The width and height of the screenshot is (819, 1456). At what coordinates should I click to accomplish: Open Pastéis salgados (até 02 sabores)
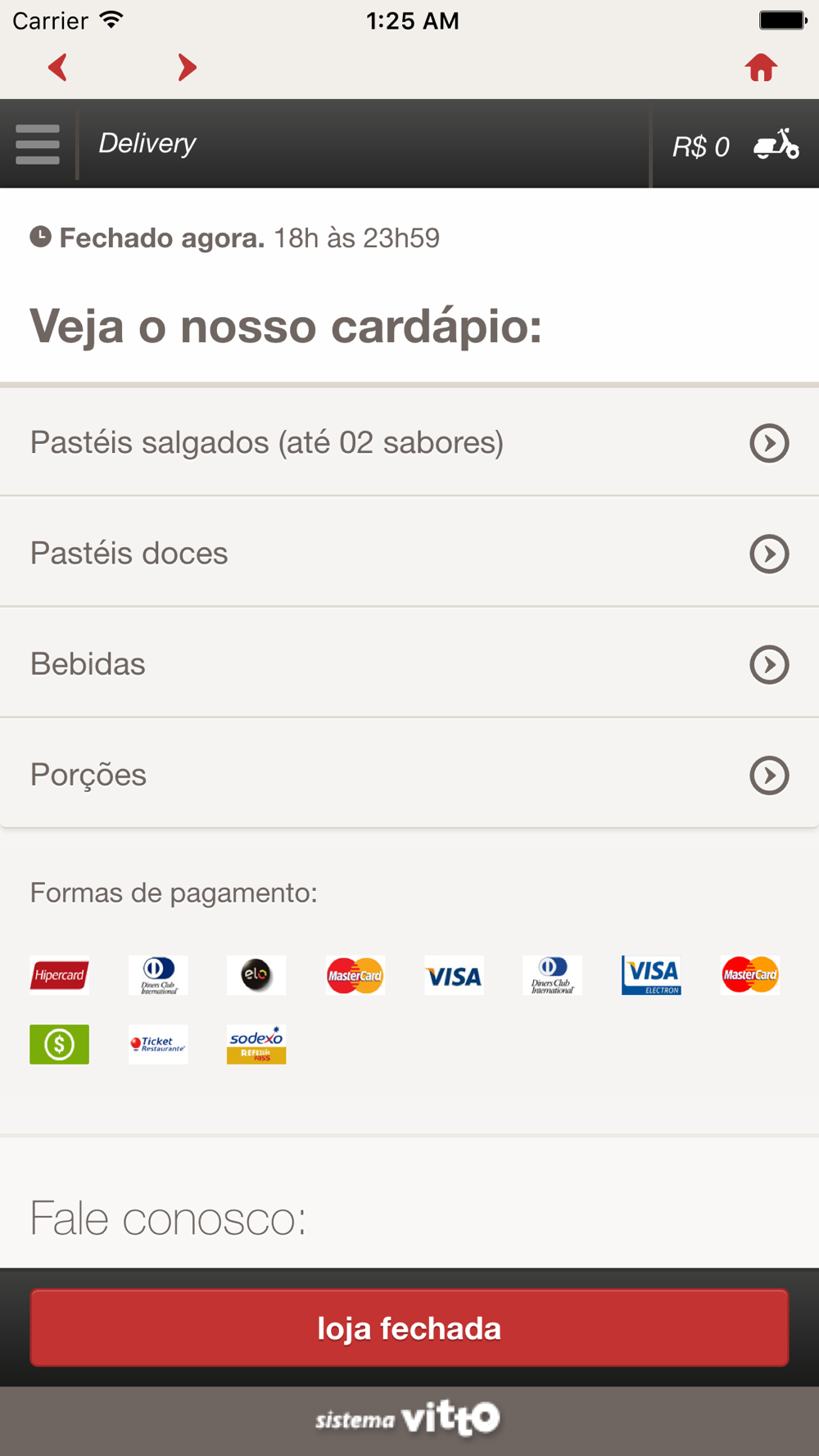coord(409,442)
